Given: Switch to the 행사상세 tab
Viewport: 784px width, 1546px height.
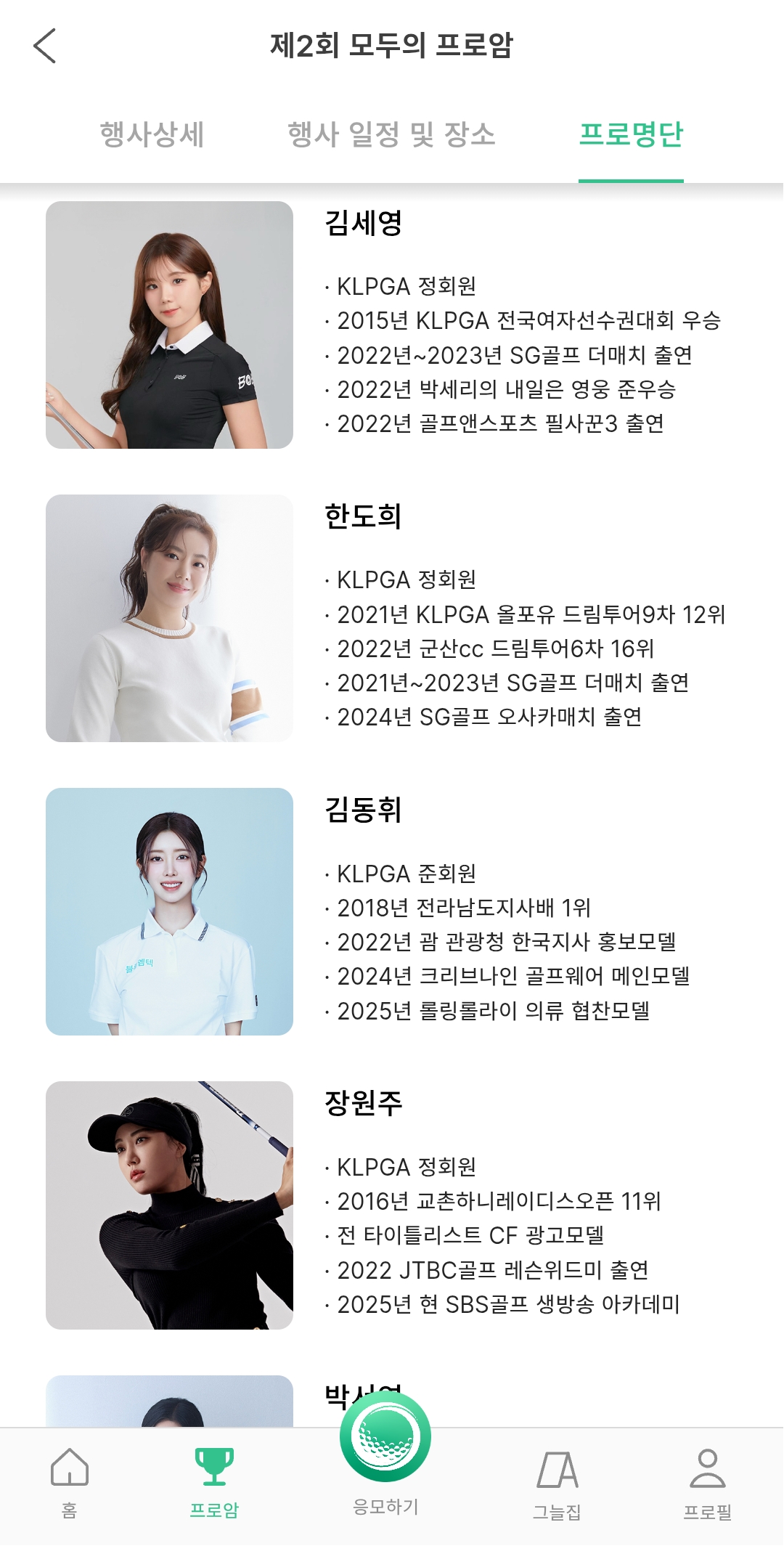Looking at the screenshot, I should 152,134.
